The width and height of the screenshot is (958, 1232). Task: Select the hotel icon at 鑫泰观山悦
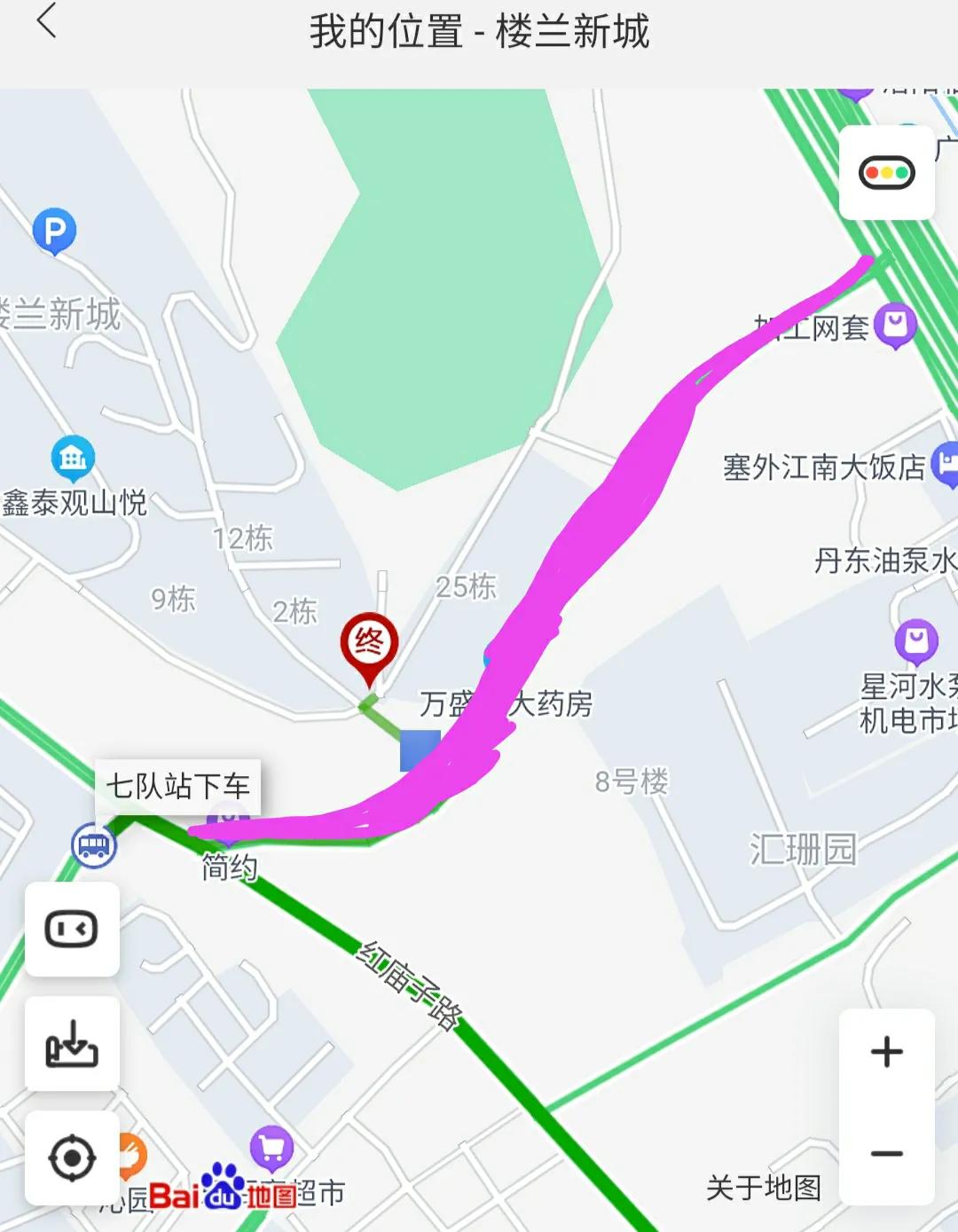pos(72,457)
